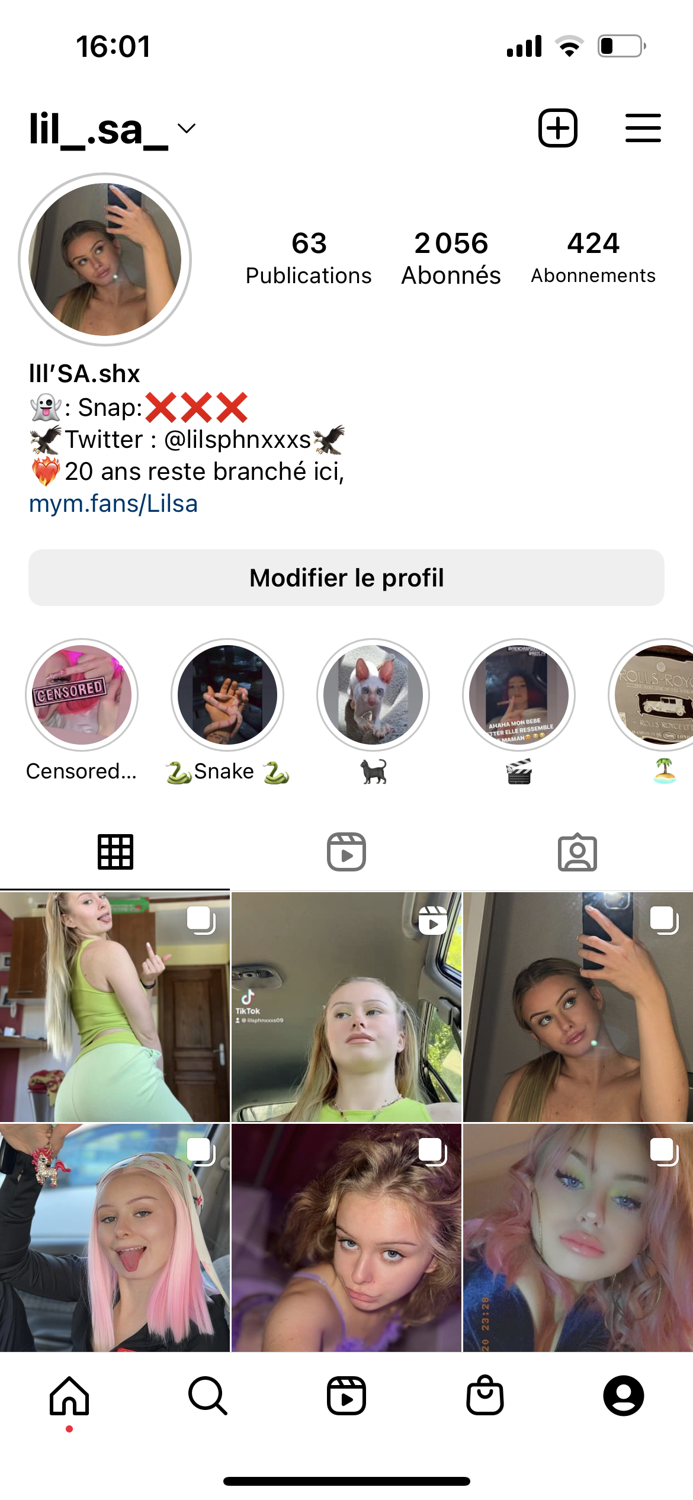Viewport: 693px width, 1500px height.
Task: Switch to the posts grid tab
Action: 115,852
